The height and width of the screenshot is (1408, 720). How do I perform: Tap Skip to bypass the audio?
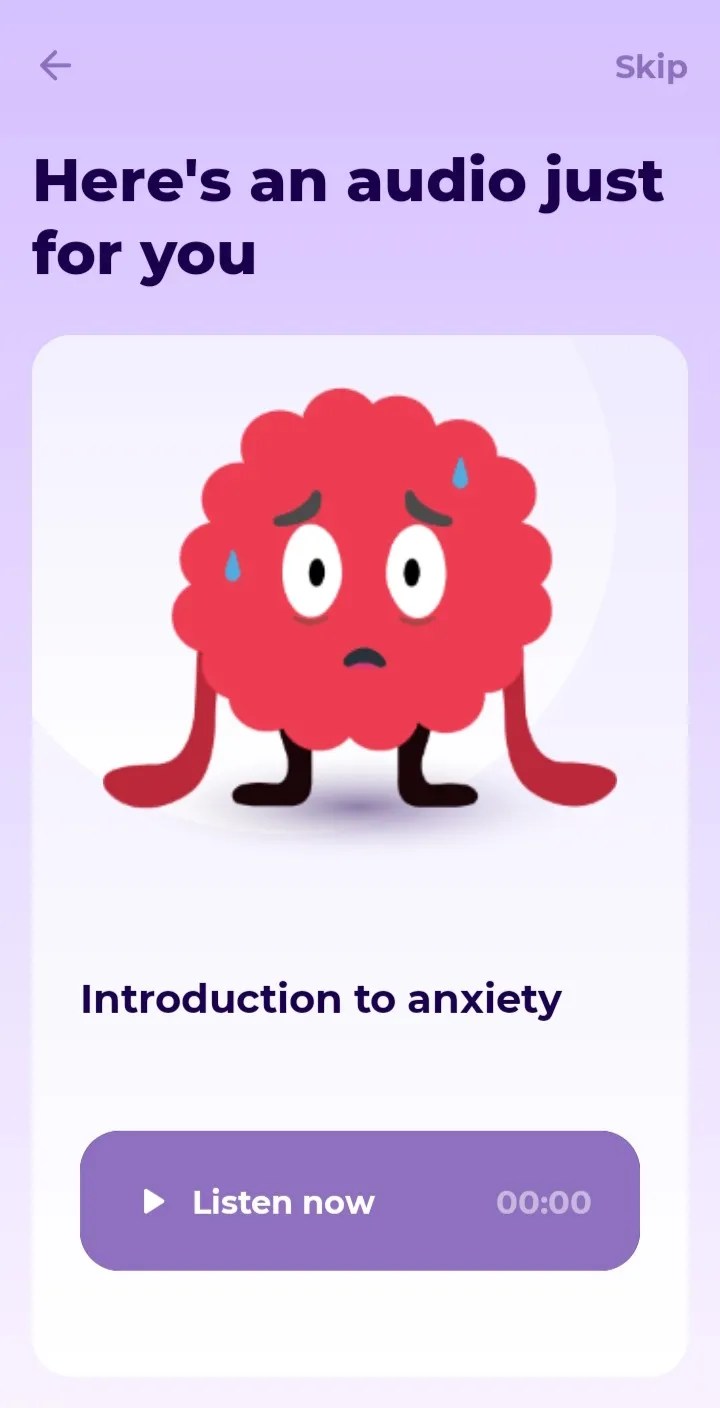pyautogui.click(x=650, y=68)
